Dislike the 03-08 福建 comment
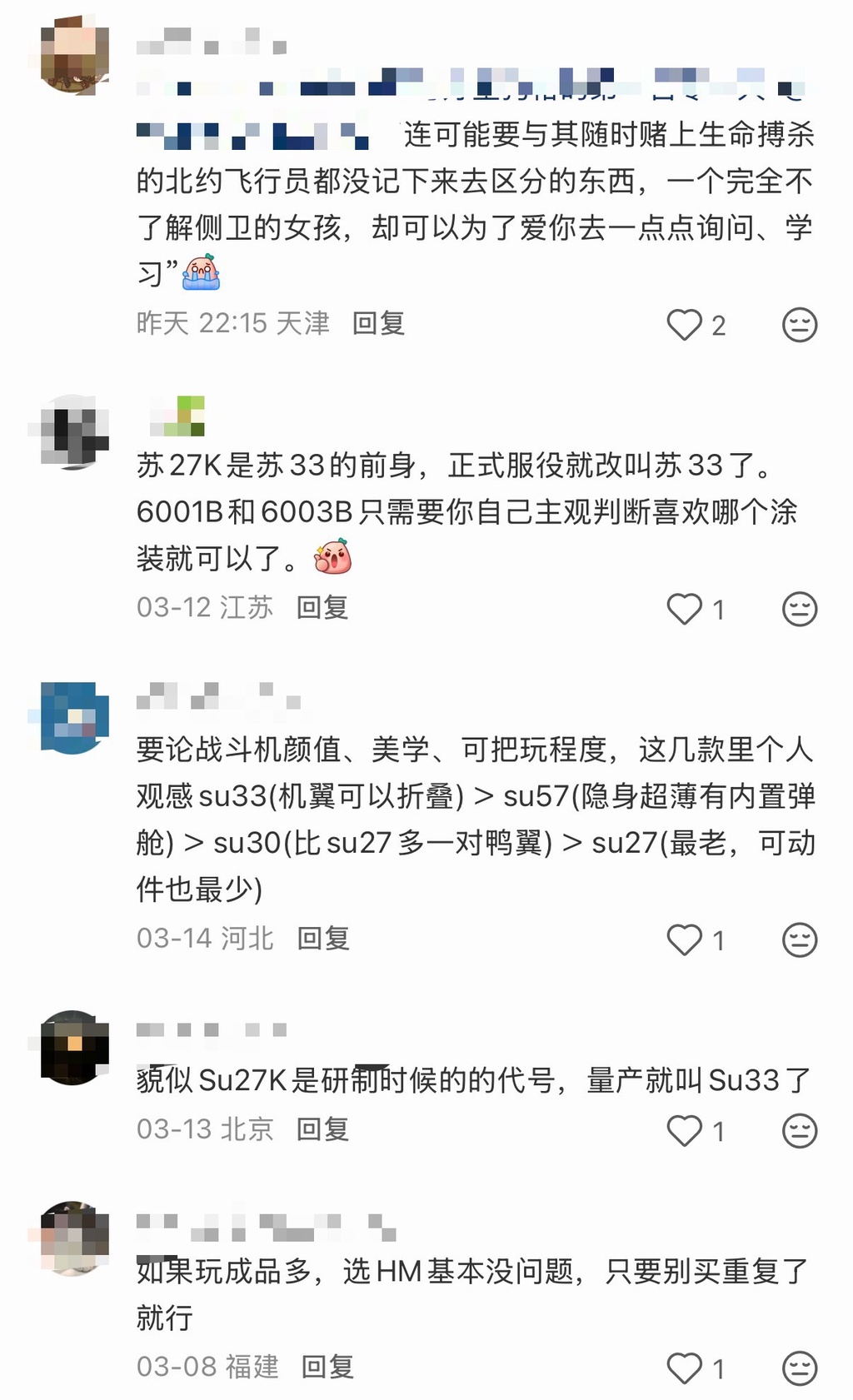This screenshot has height=1400, width=853. click(799, 1368)
